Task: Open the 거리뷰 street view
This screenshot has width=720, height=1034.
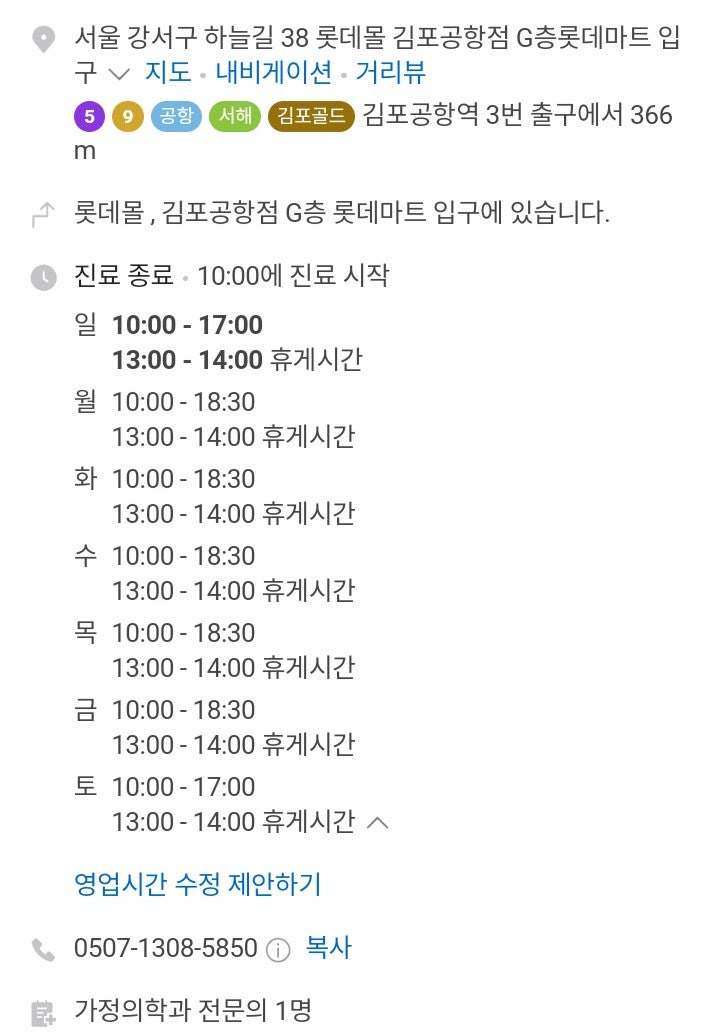Action: pyautogui.click(x=391, y=72)
